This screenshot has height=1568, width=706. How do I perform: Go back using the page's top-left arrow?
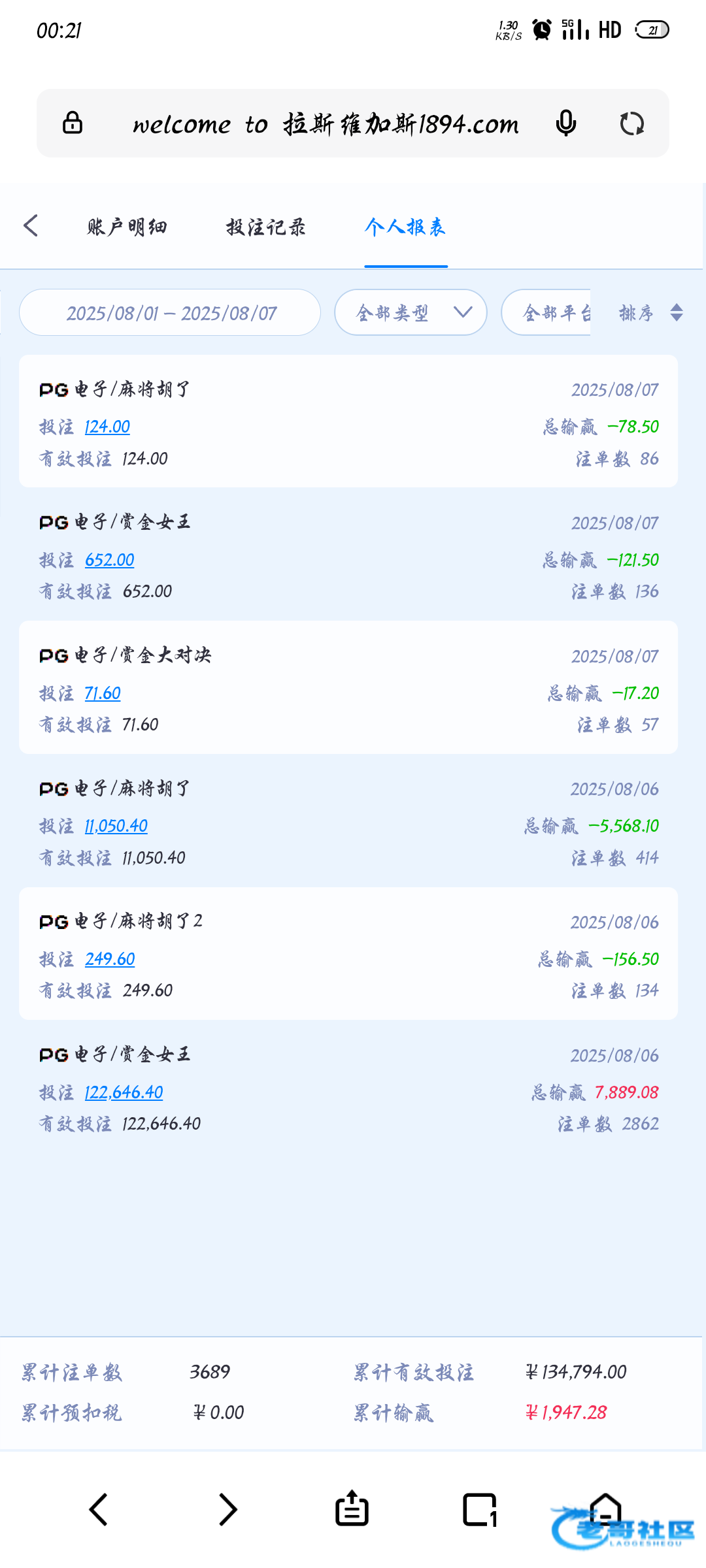pyautogui.click(x=31, y=226)
